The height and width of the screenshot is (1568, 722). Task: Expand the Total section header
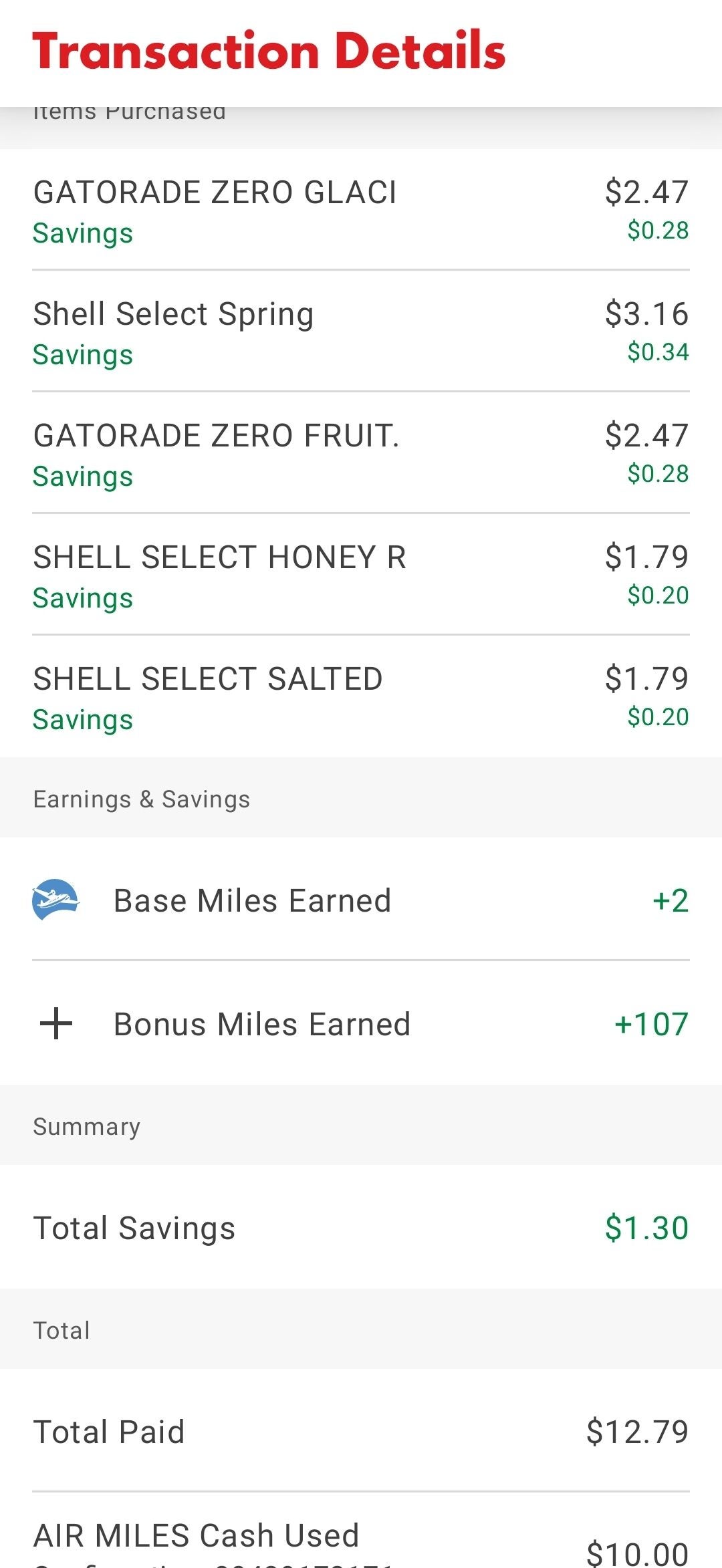(x=61, y=1330)
